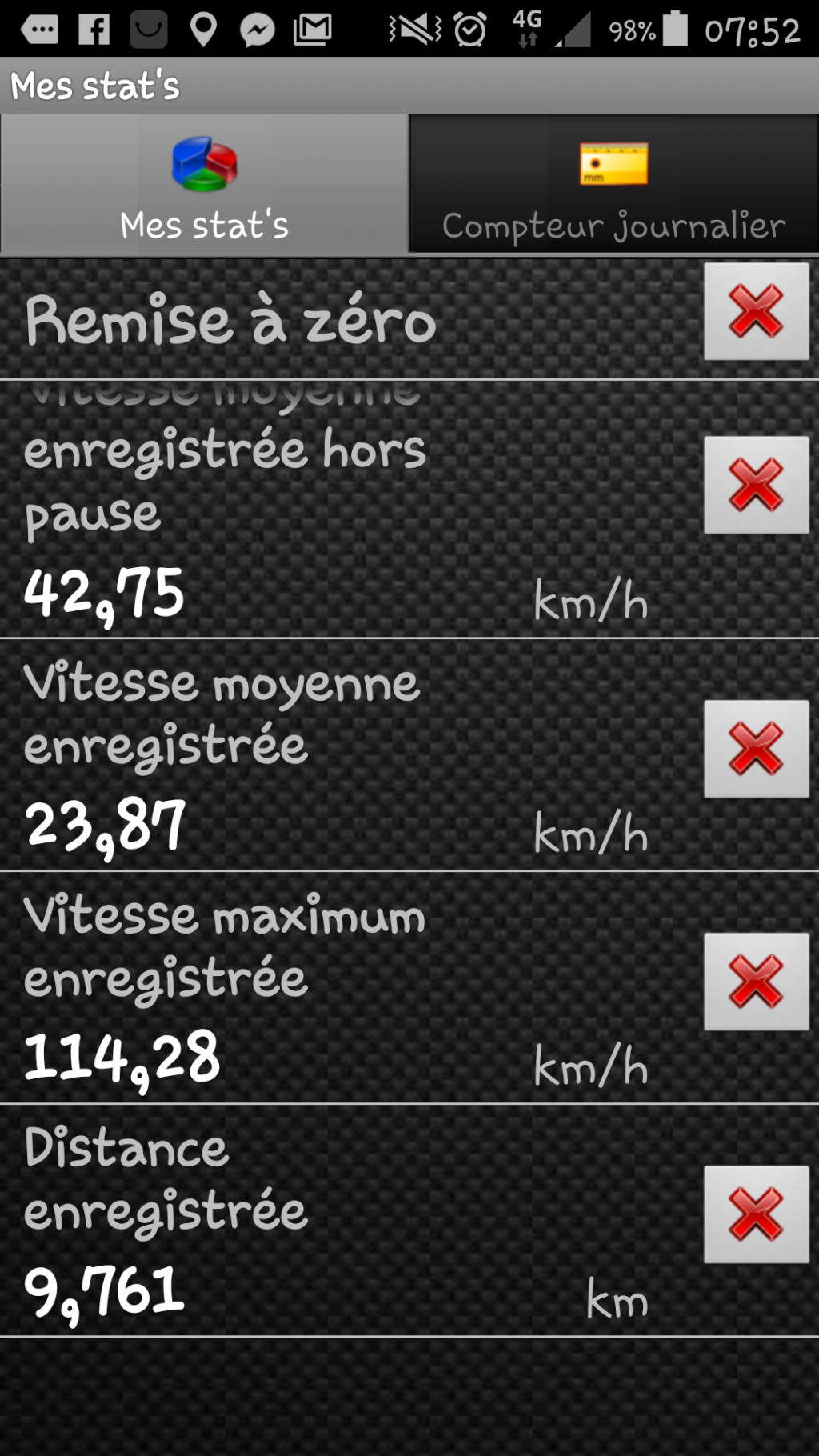Switch to the Compteur journalier tab
Screen dimensions: 819x1456
pyautogui.click(x=614, y=184)
